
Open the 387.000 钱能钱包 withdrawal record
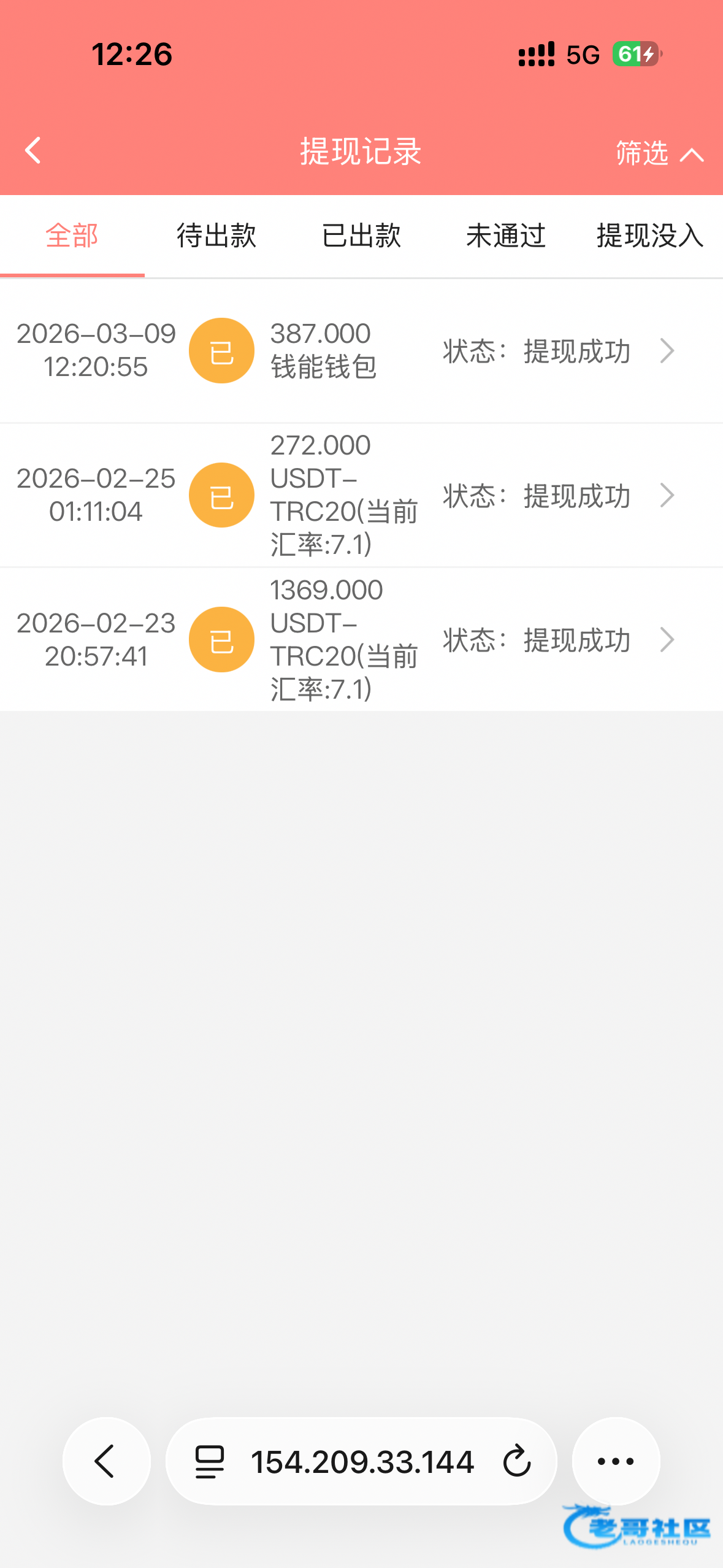click(x=361, y=351)
